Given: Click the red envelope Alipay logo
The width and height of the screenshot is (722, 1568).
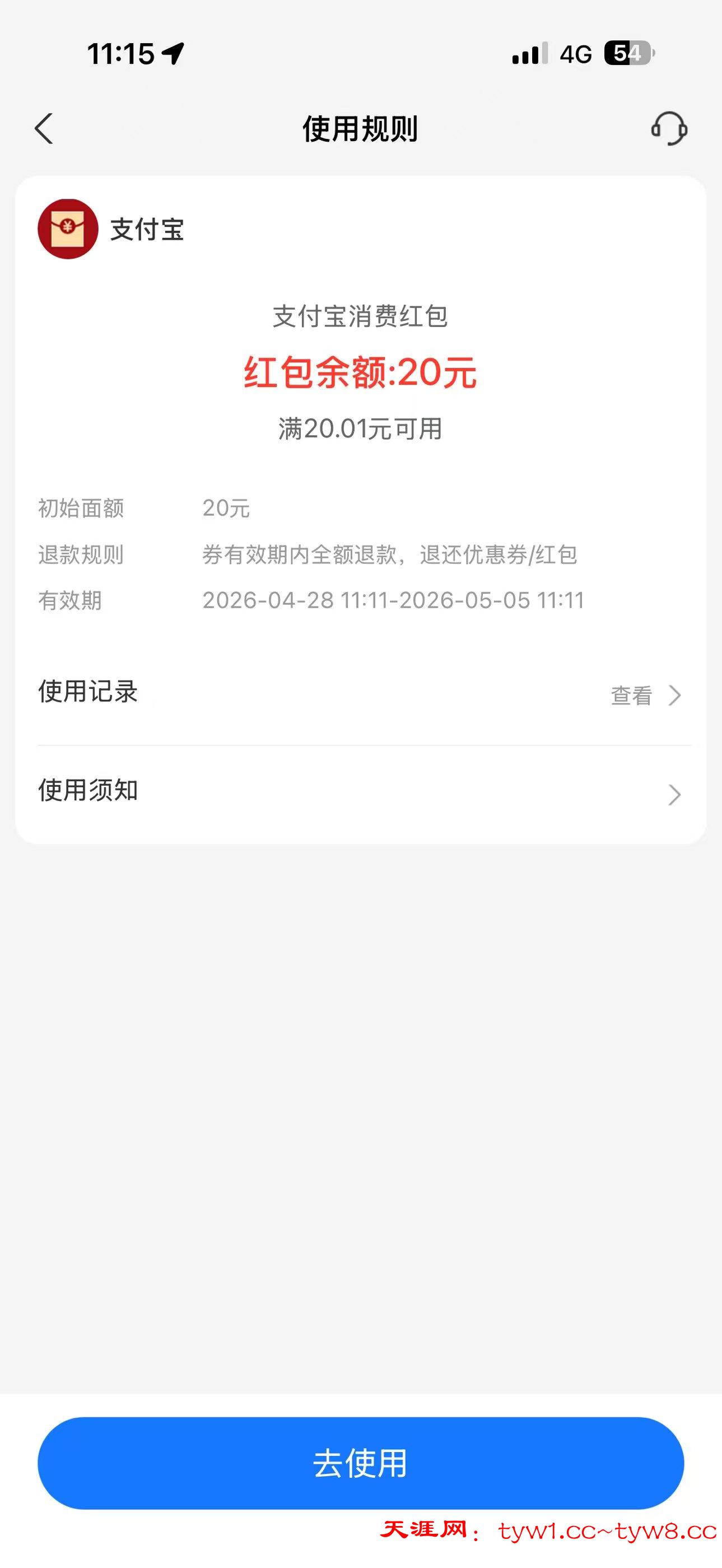Looking at the screenshot, I should (x=67, y=228).
